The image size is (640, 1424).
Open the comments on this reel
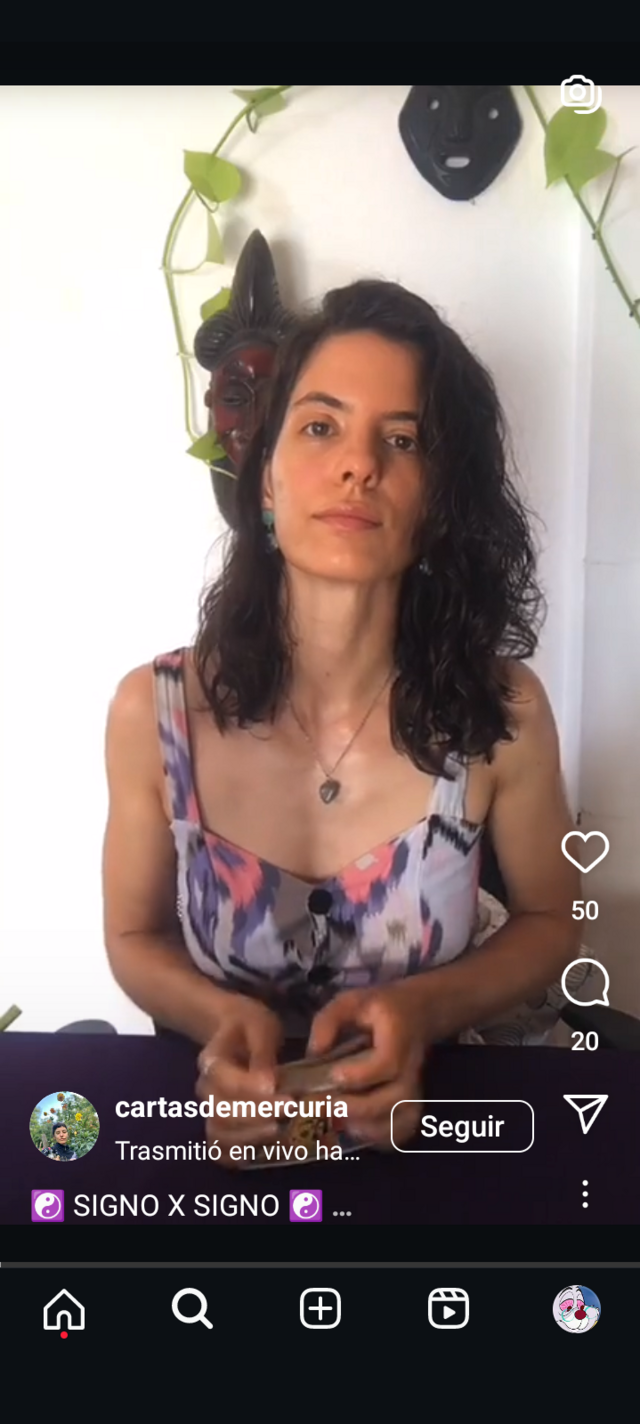[585, 983]
